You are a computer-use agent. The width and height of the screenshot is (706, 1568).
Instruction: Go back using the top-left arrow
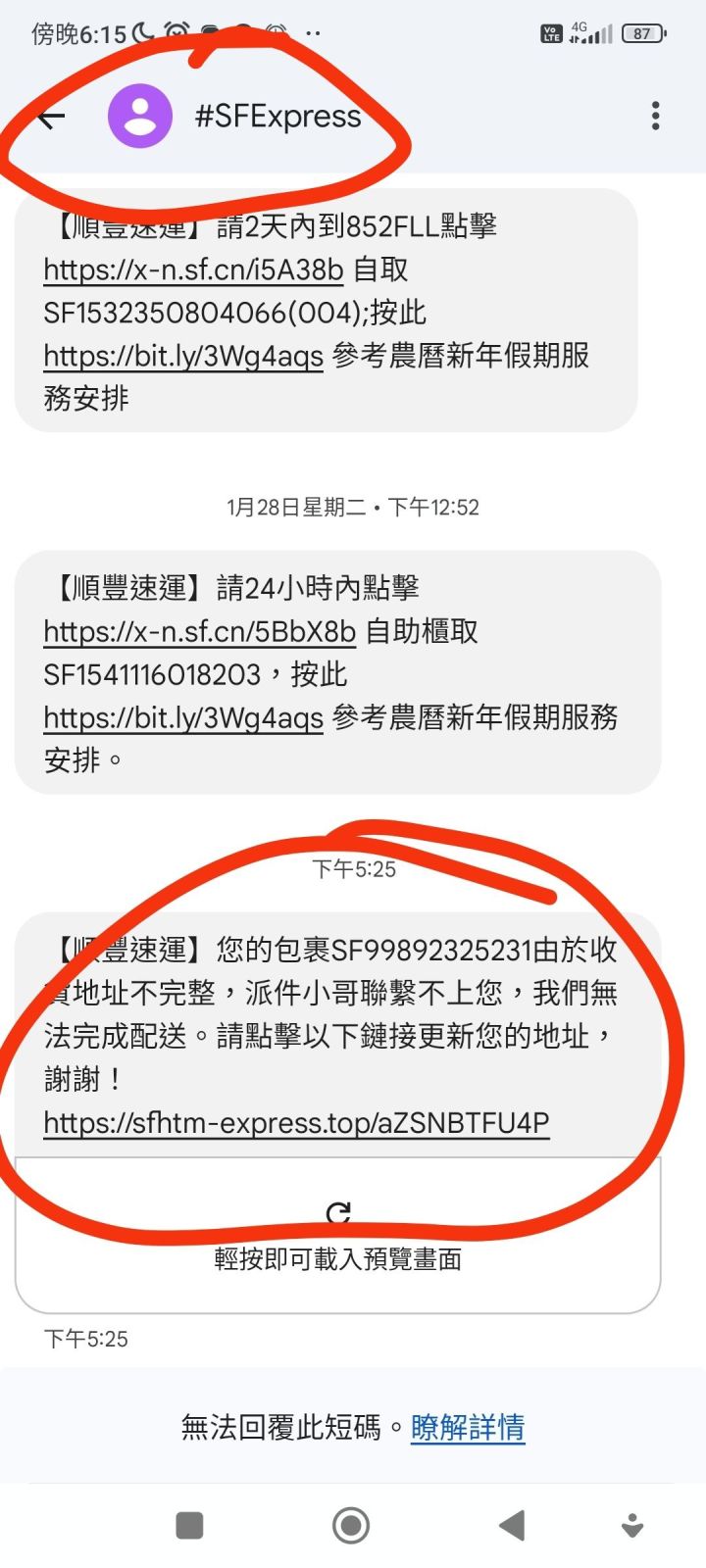coord(51,118)
